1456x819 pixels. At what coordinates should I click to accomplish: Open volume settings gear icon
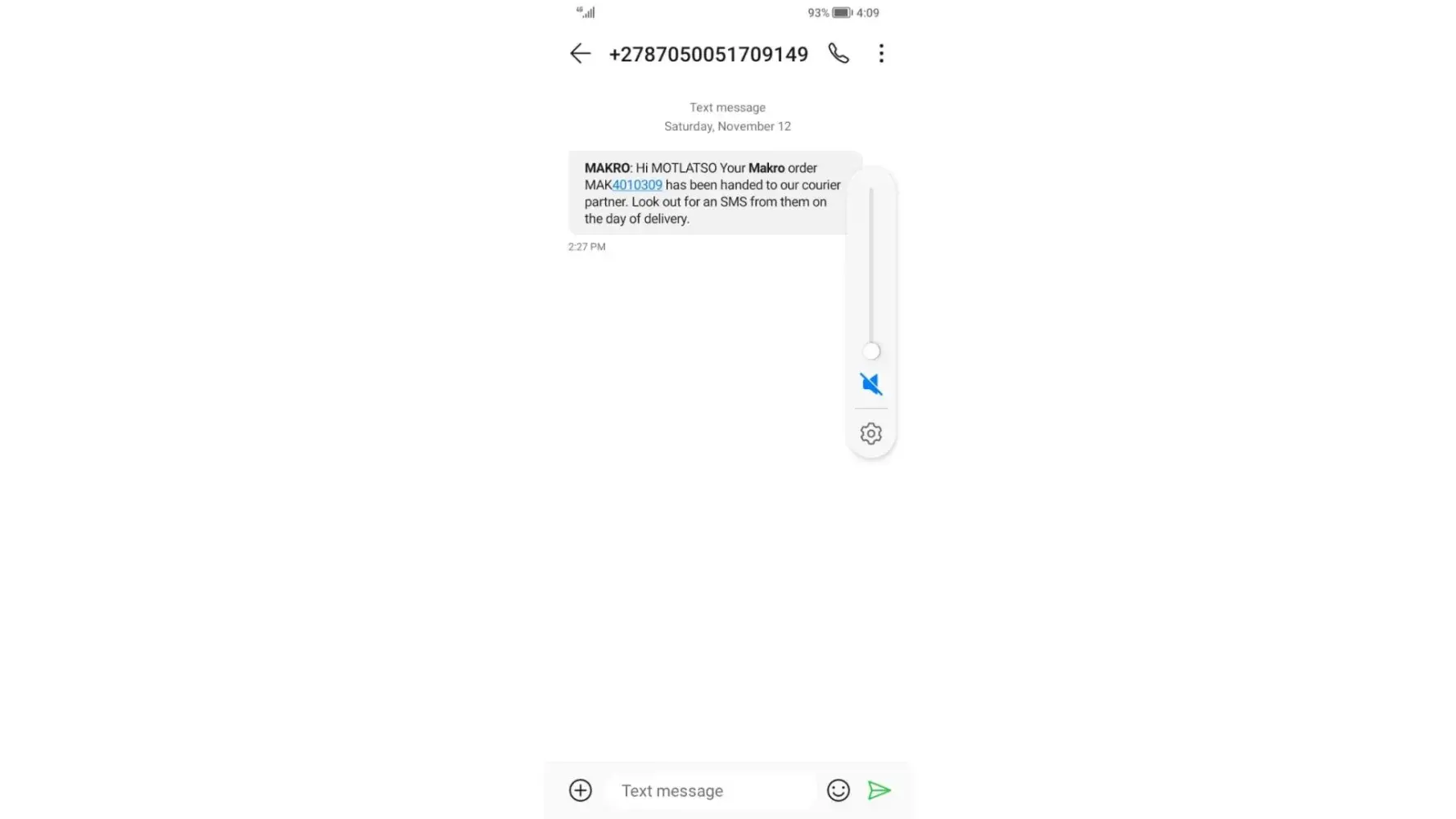[870, 433]
